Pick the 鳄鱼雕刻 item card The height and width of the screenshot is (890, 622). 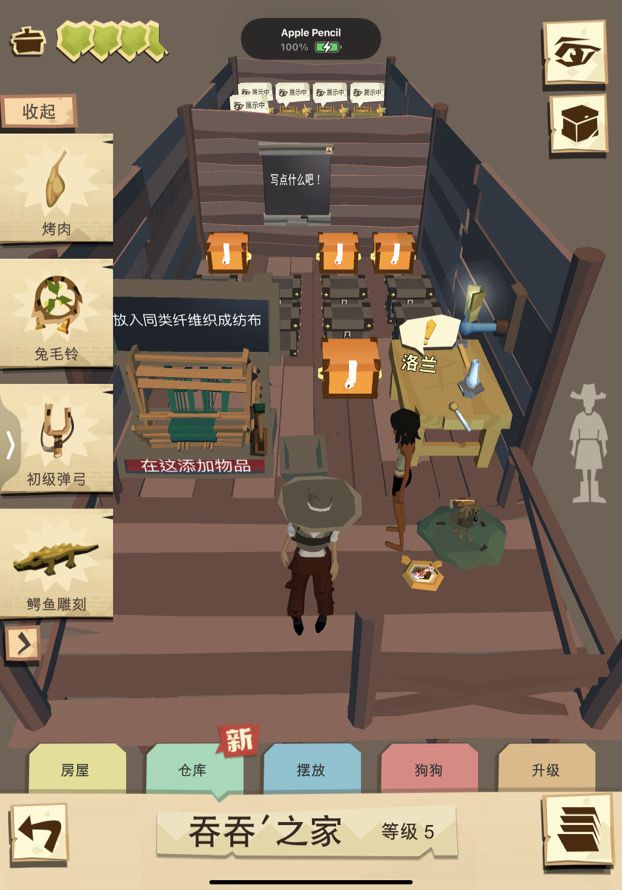coord(56,564)
